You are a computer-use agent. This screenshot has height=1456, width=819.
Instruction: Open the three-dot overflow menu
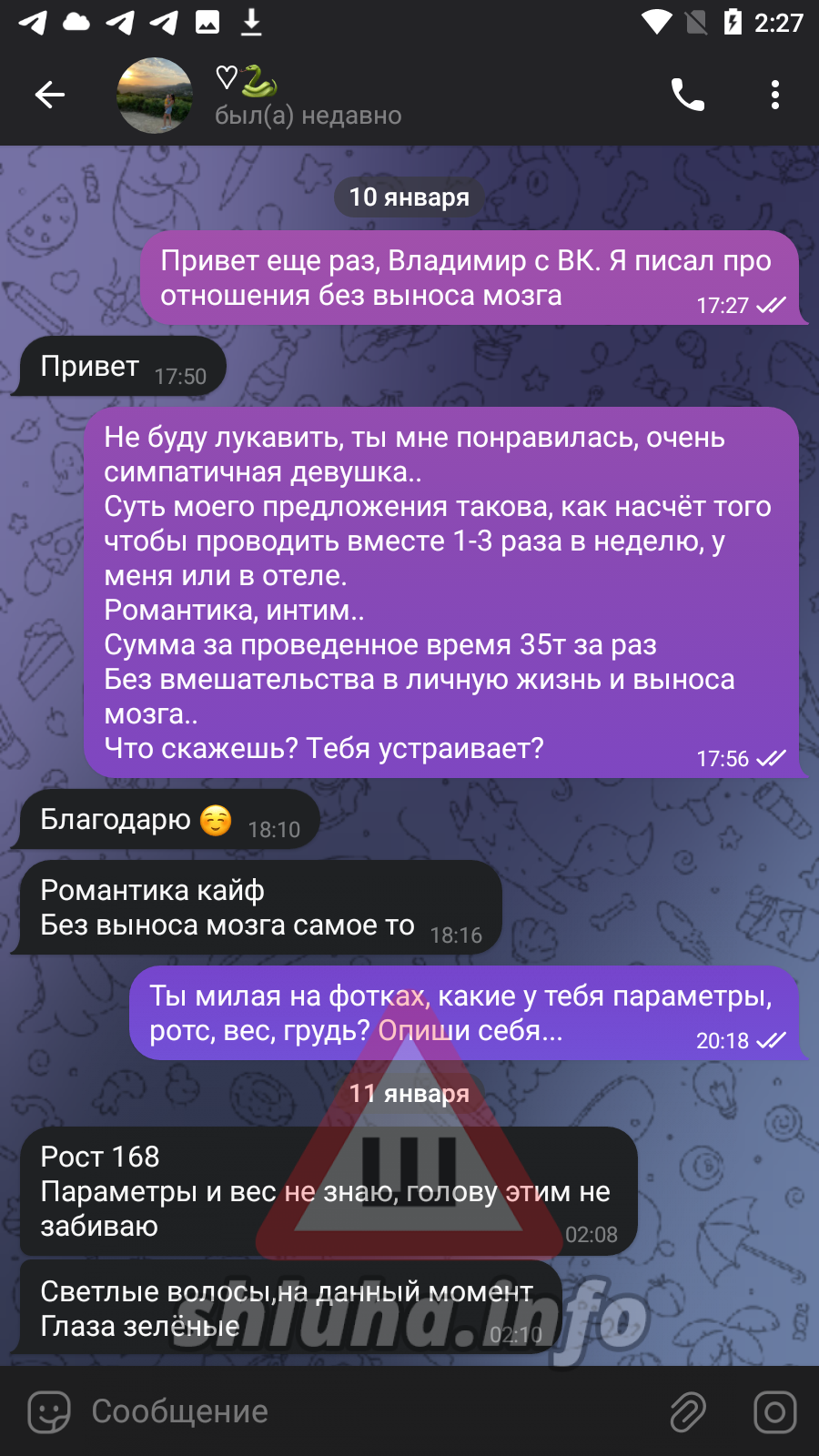pos(774,95)
